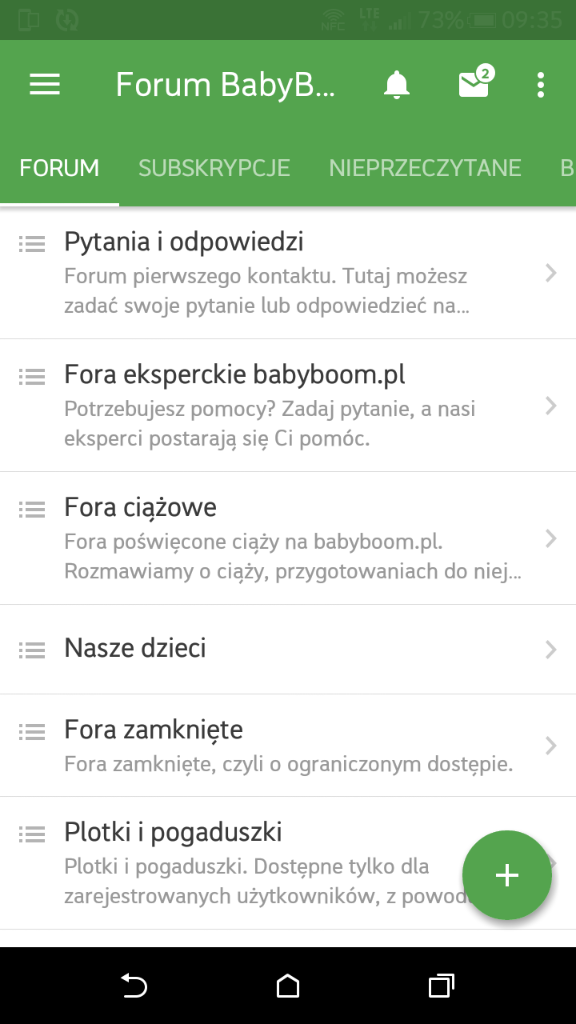Open the Plotki i pogaduszki forum
This screenshot has width=576, height=1024.
pos(288,863)
